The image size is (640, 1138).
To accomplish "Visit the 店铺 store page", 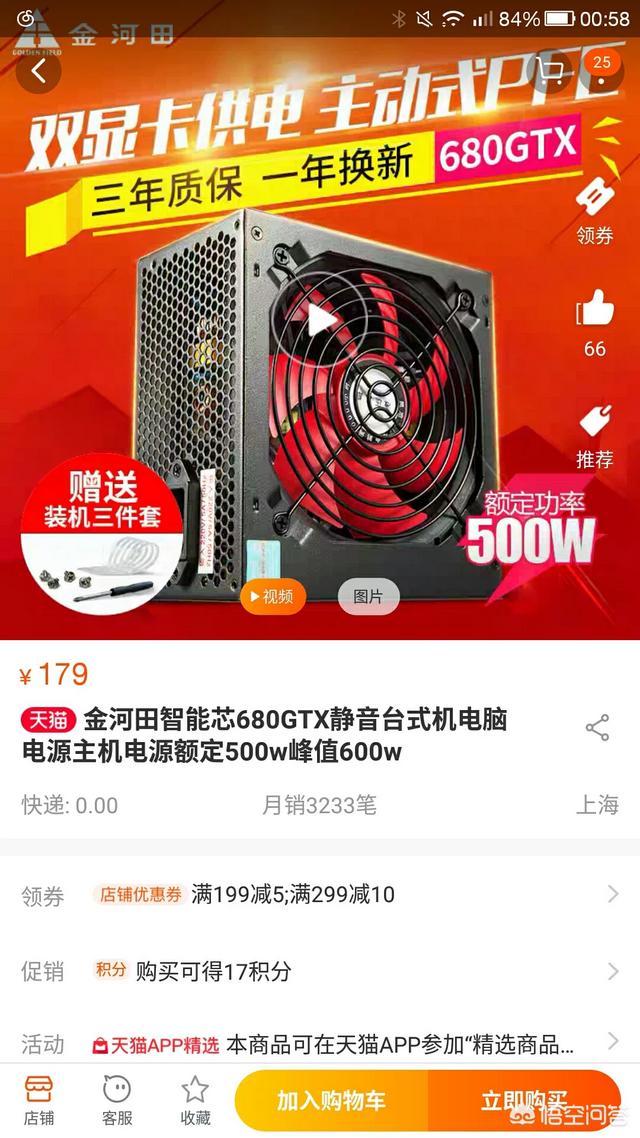I will (39, 1100).
